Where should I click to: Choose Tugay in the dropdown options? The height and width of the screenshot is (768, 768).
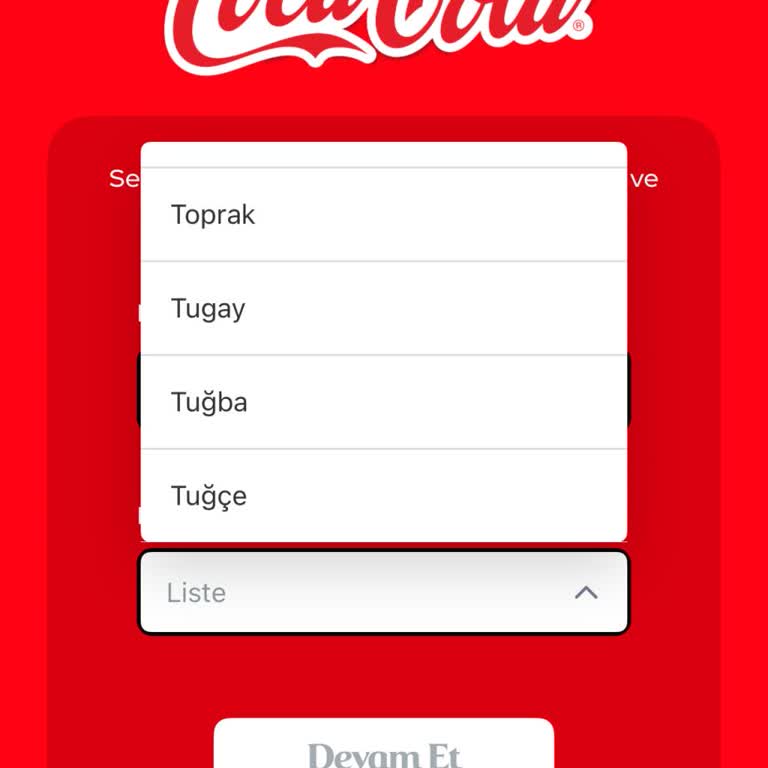point(383,309)
